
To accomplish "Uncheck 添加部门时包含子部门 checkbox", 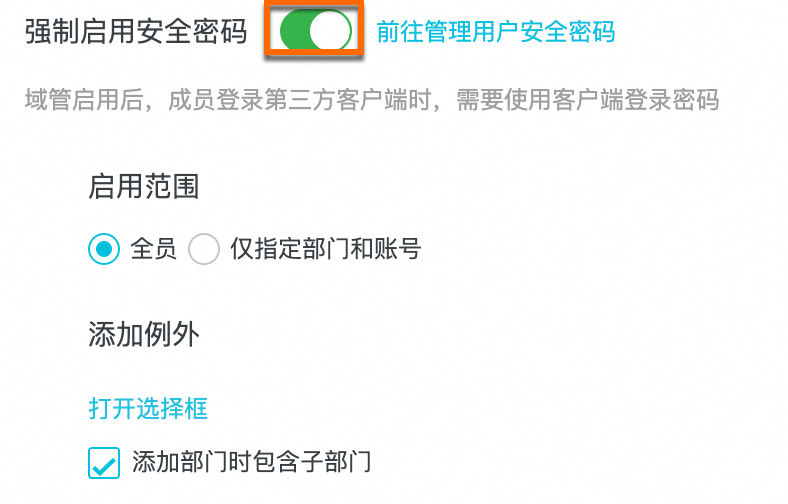I will 104,463.
